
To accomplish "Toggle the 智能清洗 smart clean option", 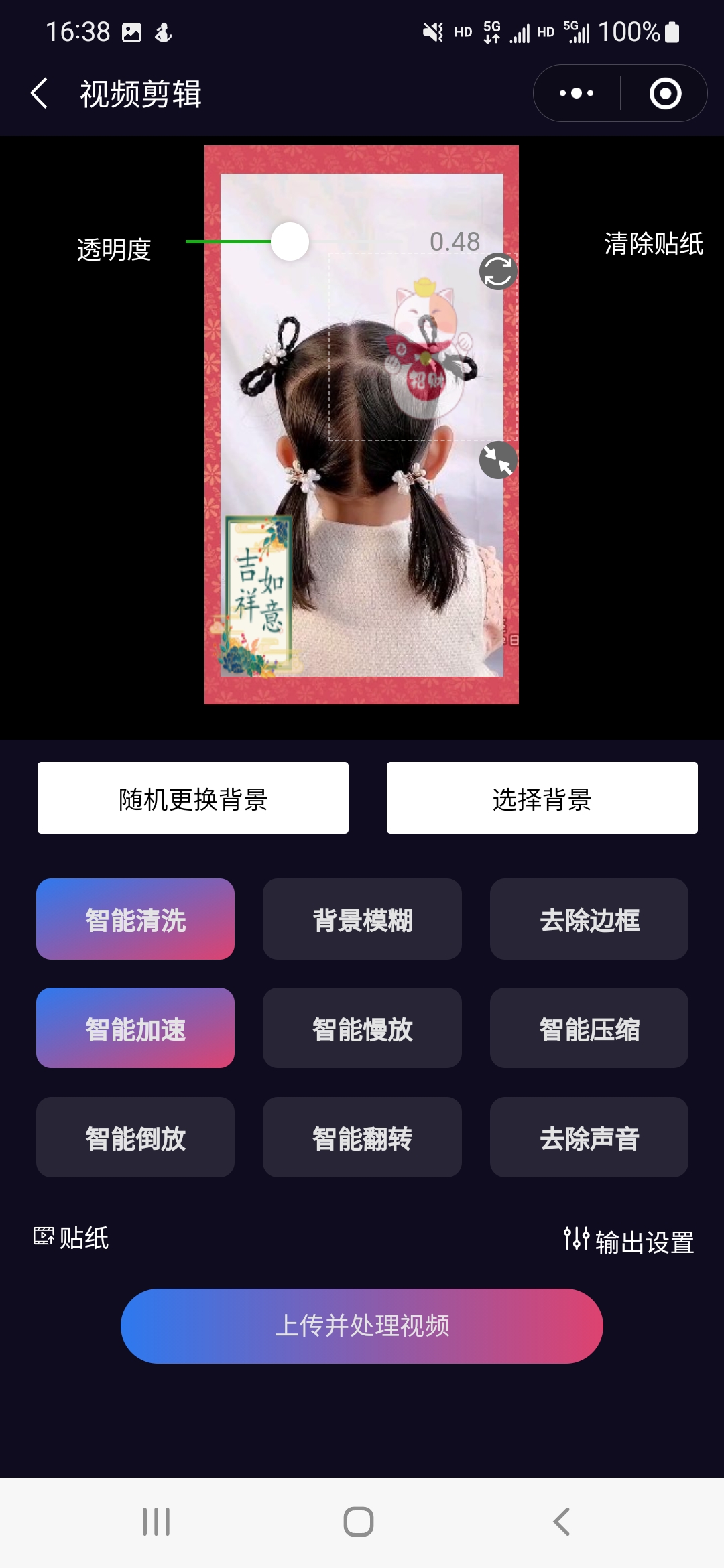I will tap(135, 919).
